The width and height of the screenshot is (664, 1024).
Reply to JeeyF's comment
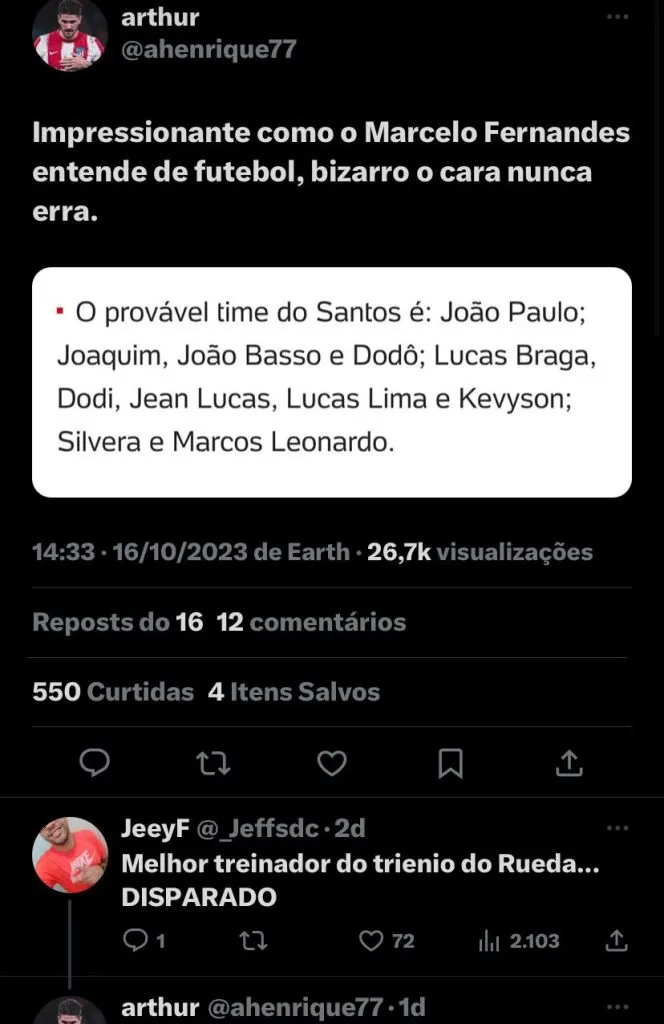click(x=136, y=940)
